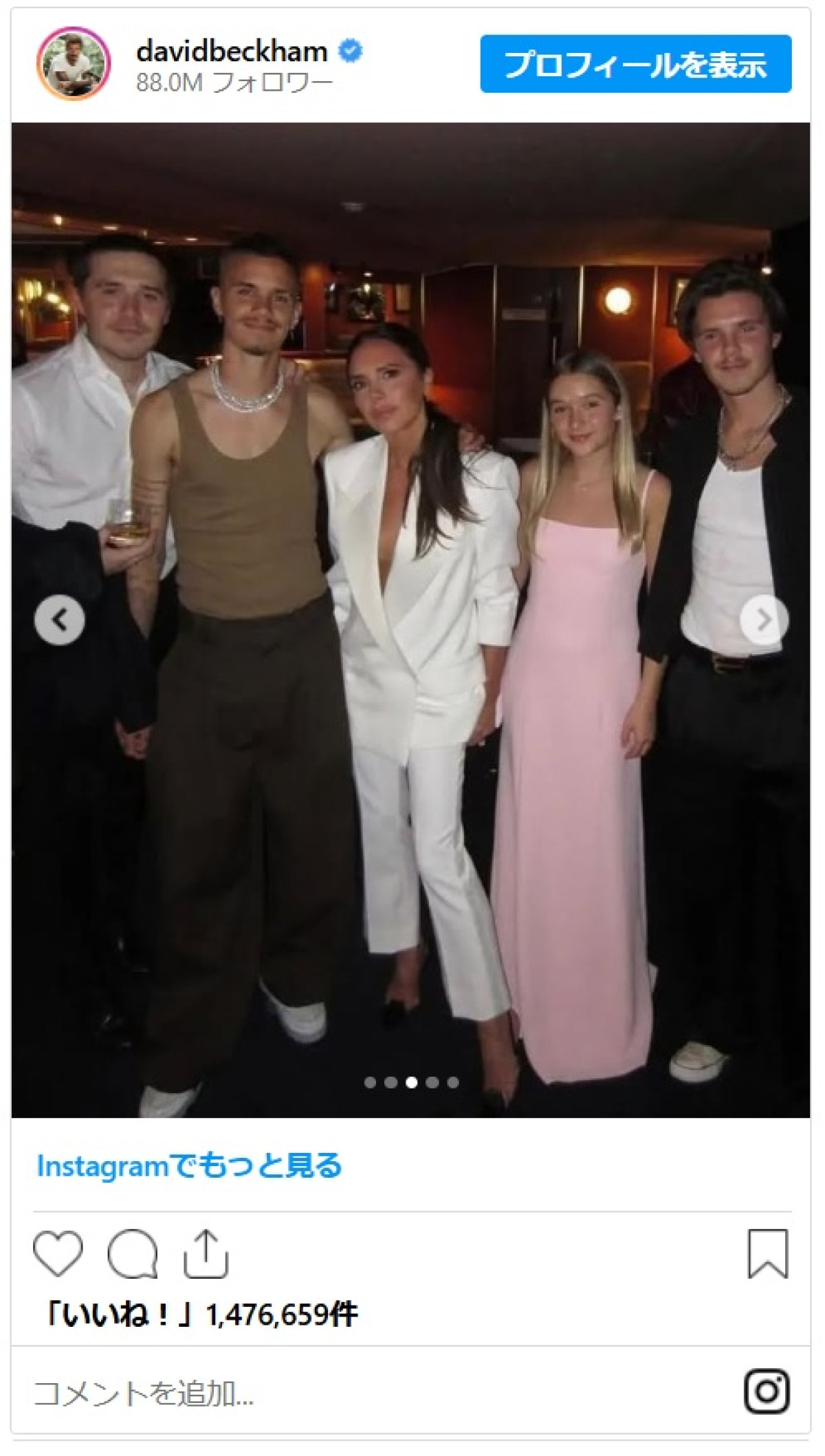Open the comment bubble icon

point(133,1254)
